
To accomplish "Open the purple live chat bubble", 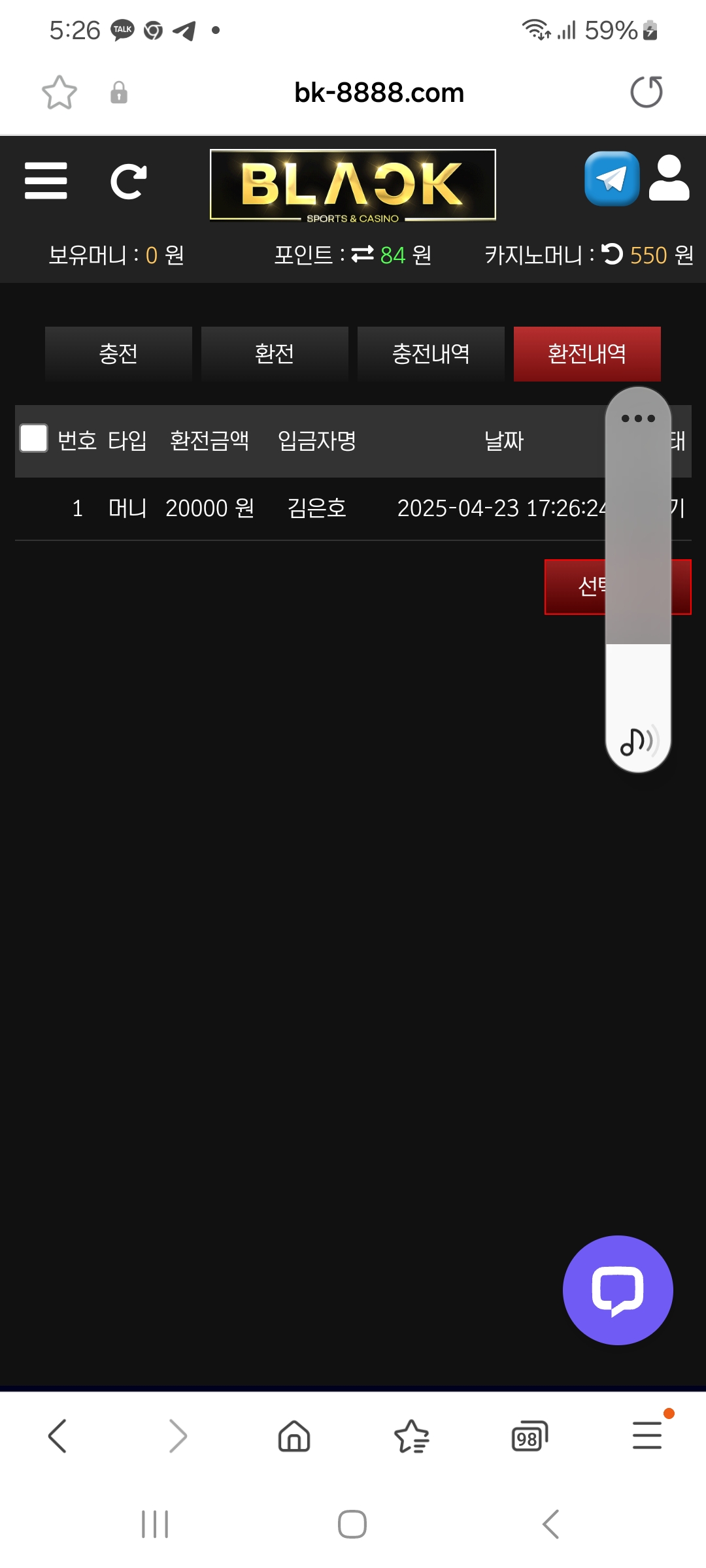I will (x=618, y=1290).
